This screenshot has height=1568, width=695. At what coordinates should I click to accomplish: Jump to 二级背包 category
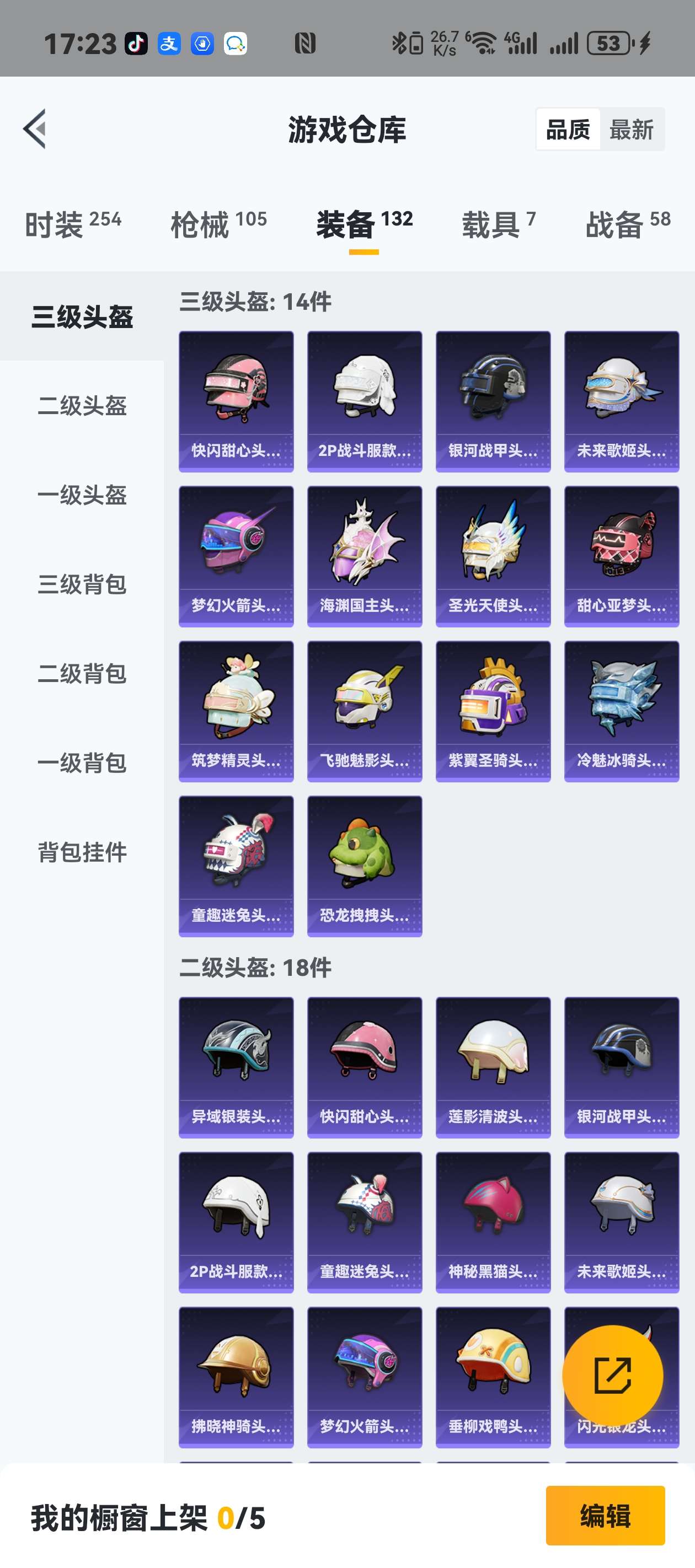pyautogui.click(x=82, y=674)
